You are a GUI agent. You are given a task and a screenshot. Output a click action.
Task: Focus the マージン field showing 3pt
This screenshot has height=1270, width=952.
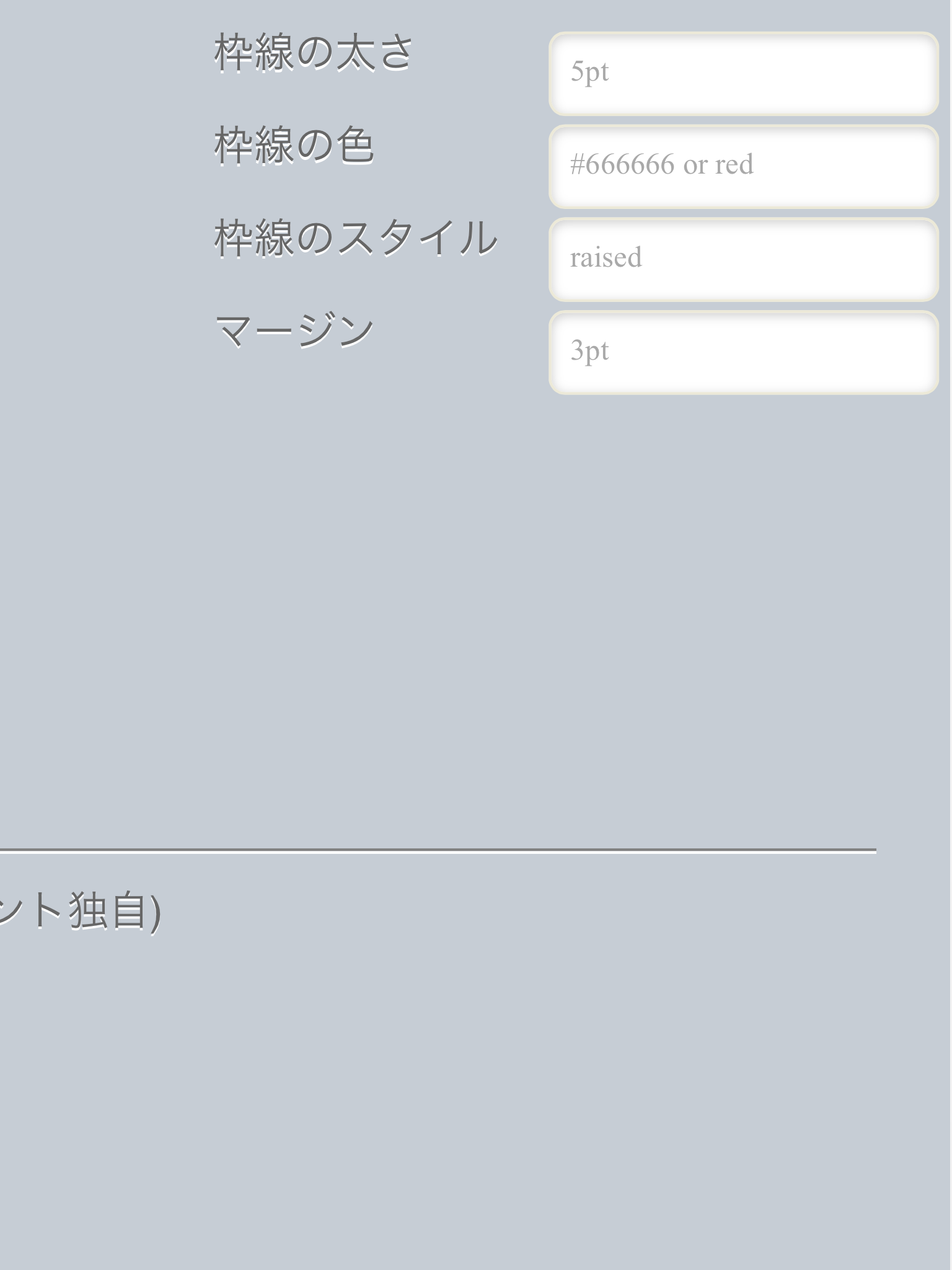(744, 353)
